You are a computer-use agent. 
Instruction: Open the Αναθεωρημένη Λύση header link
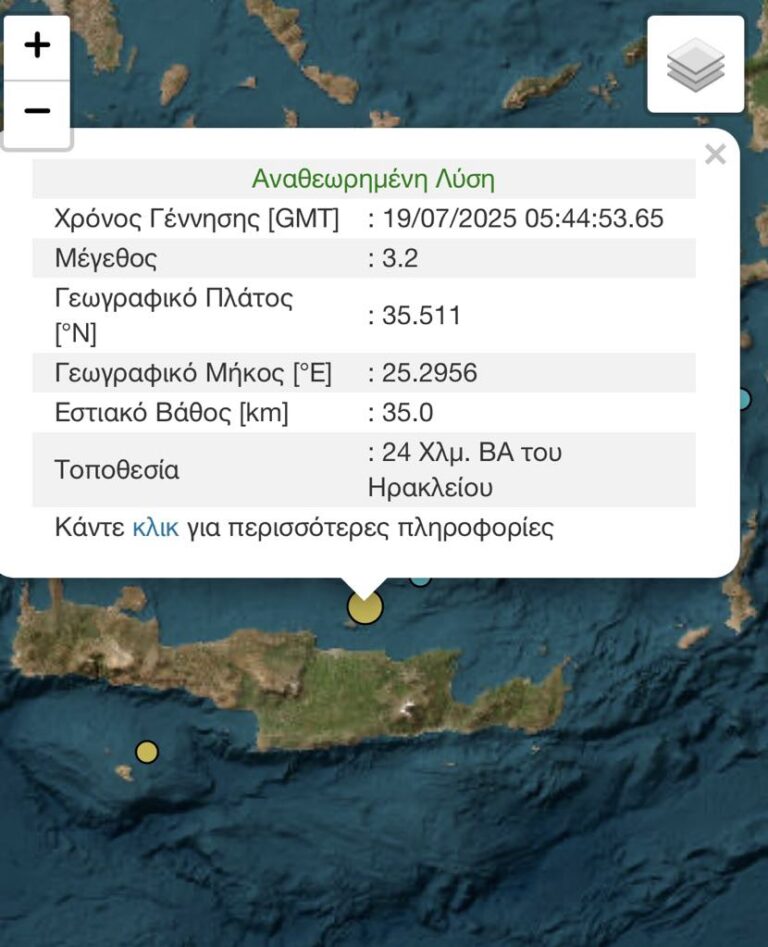click(x=373, y=178)
